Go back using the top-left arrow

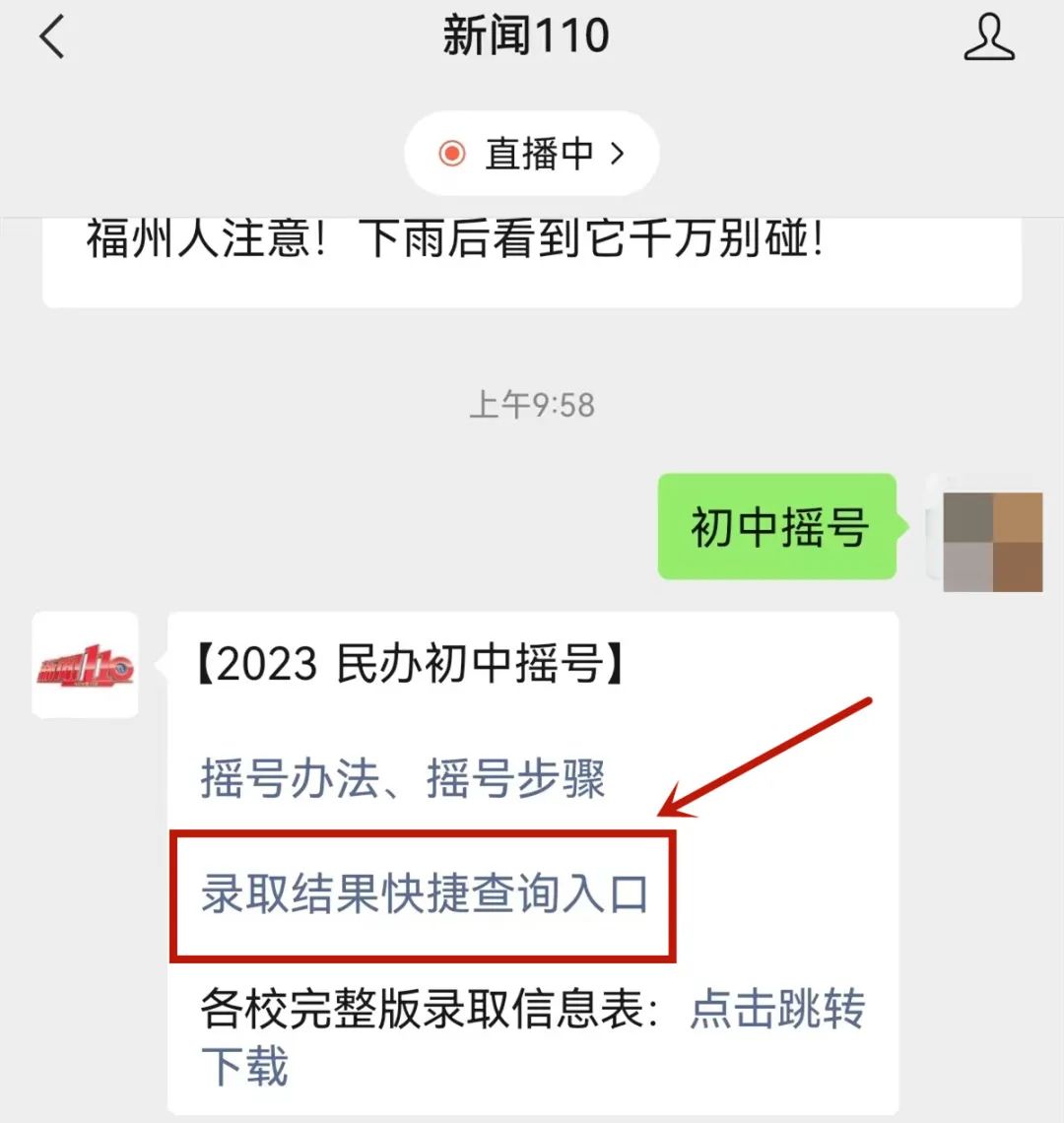coord(51,39)
